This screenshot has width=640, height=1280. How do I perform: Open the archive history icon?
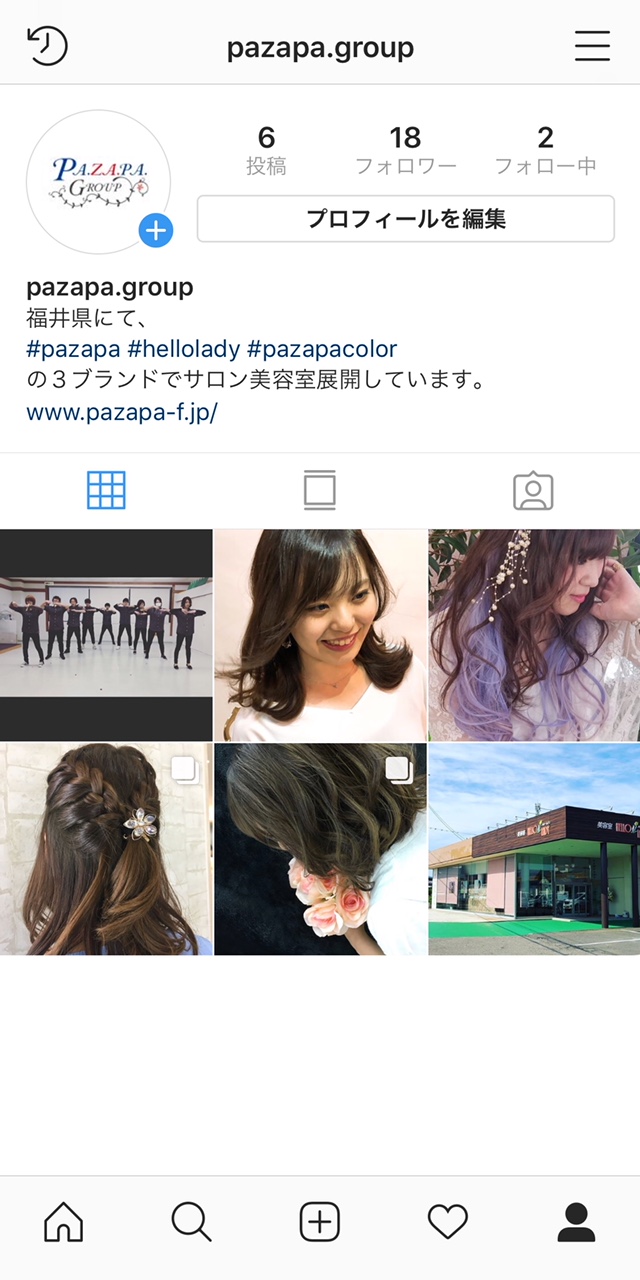(x=47, y=47)
